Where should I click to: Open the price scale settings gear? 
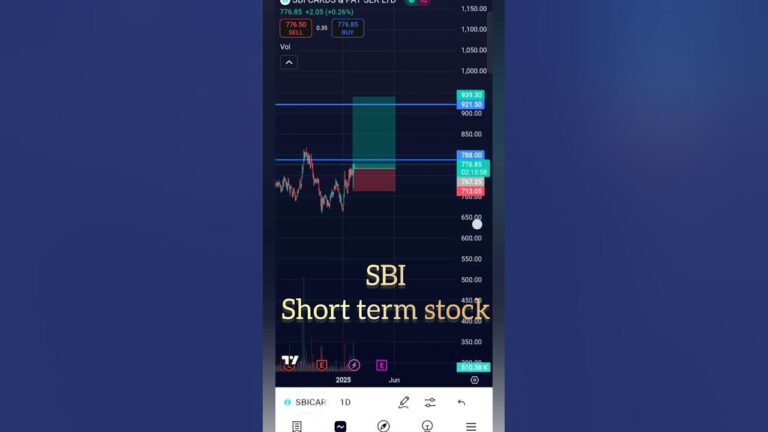[x=475, y=380]
